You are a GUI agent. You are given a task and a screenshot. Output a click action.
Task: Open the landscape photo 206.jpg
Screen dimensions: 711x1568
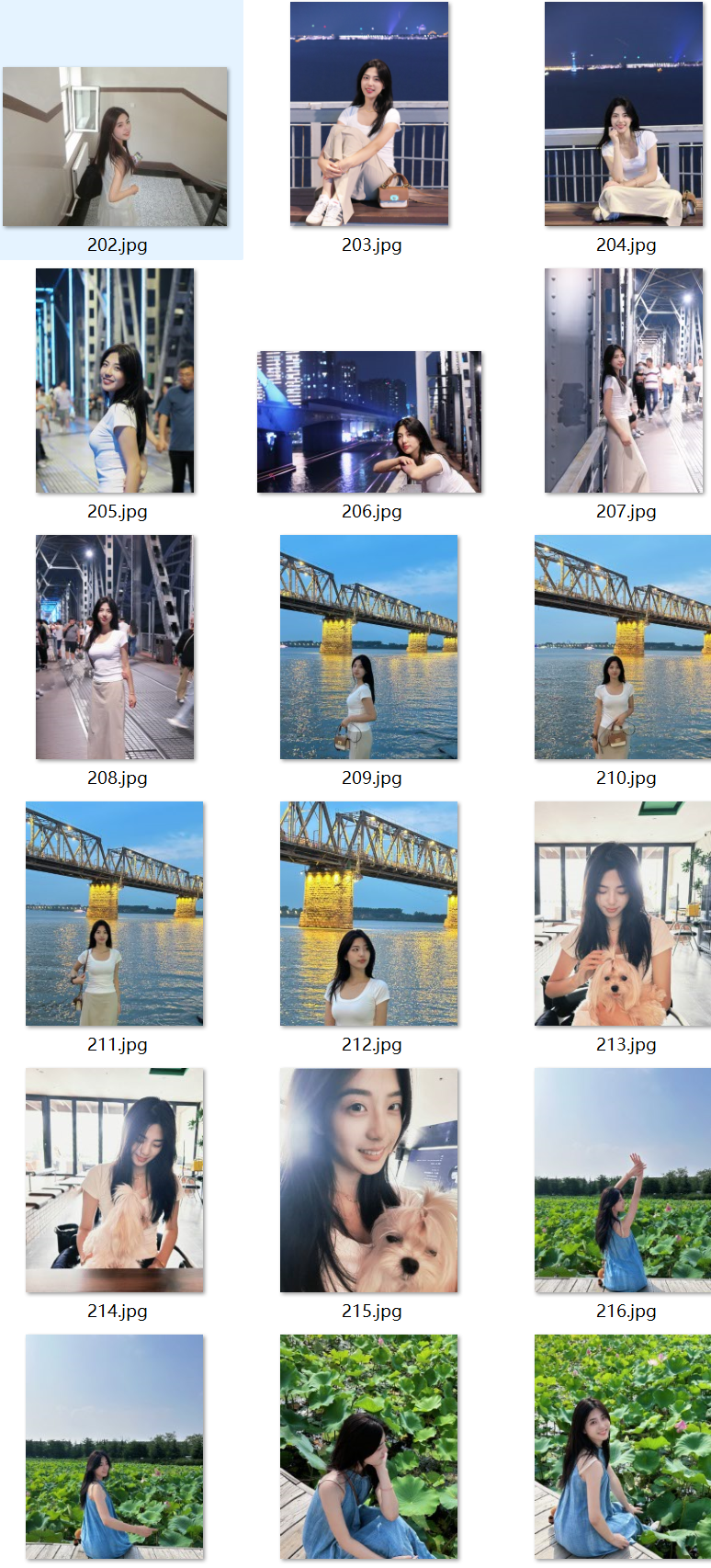(369, 422)
